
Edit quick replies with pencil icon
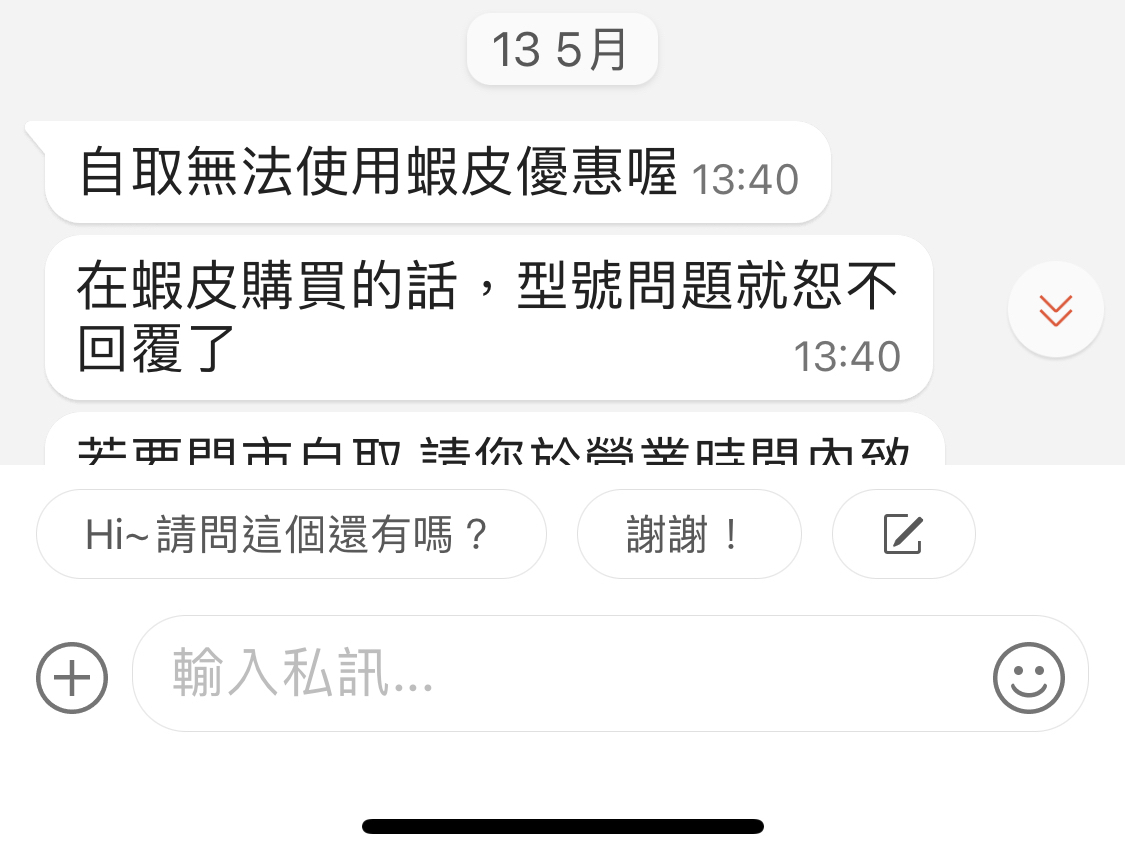tap(903, 534)
